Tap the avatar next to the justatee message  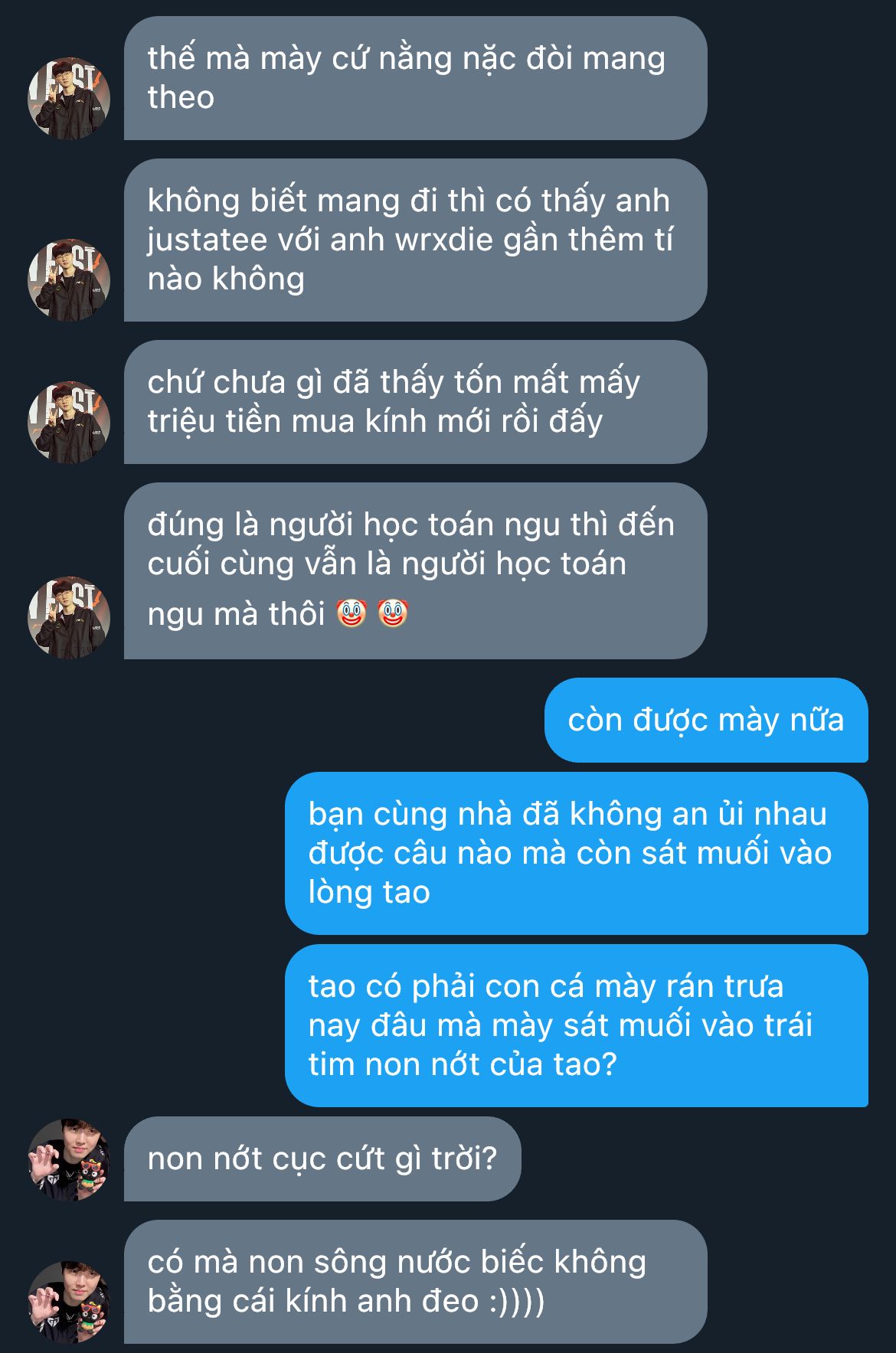point(69,279)
